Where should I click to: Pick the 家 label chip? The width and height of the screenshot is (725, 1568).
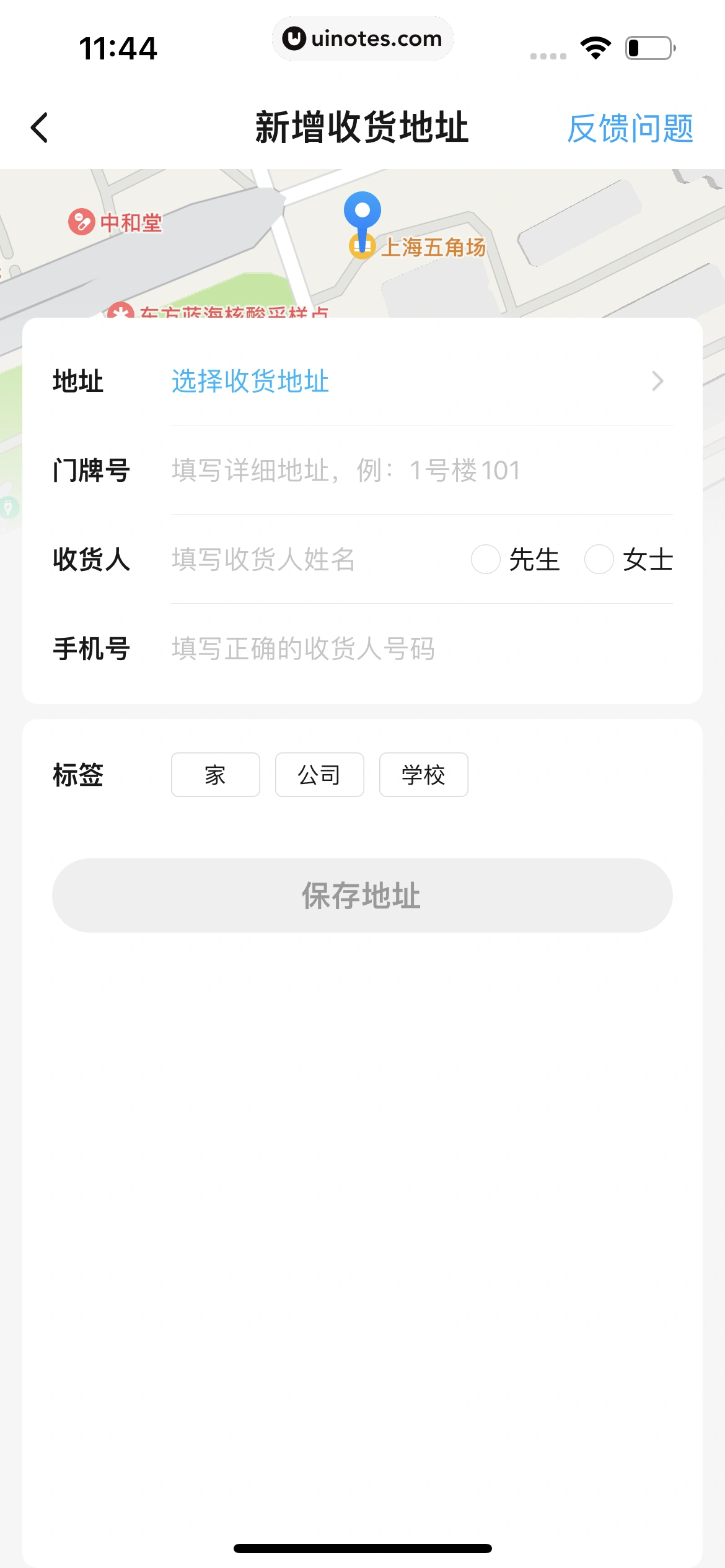coord(216,775)
